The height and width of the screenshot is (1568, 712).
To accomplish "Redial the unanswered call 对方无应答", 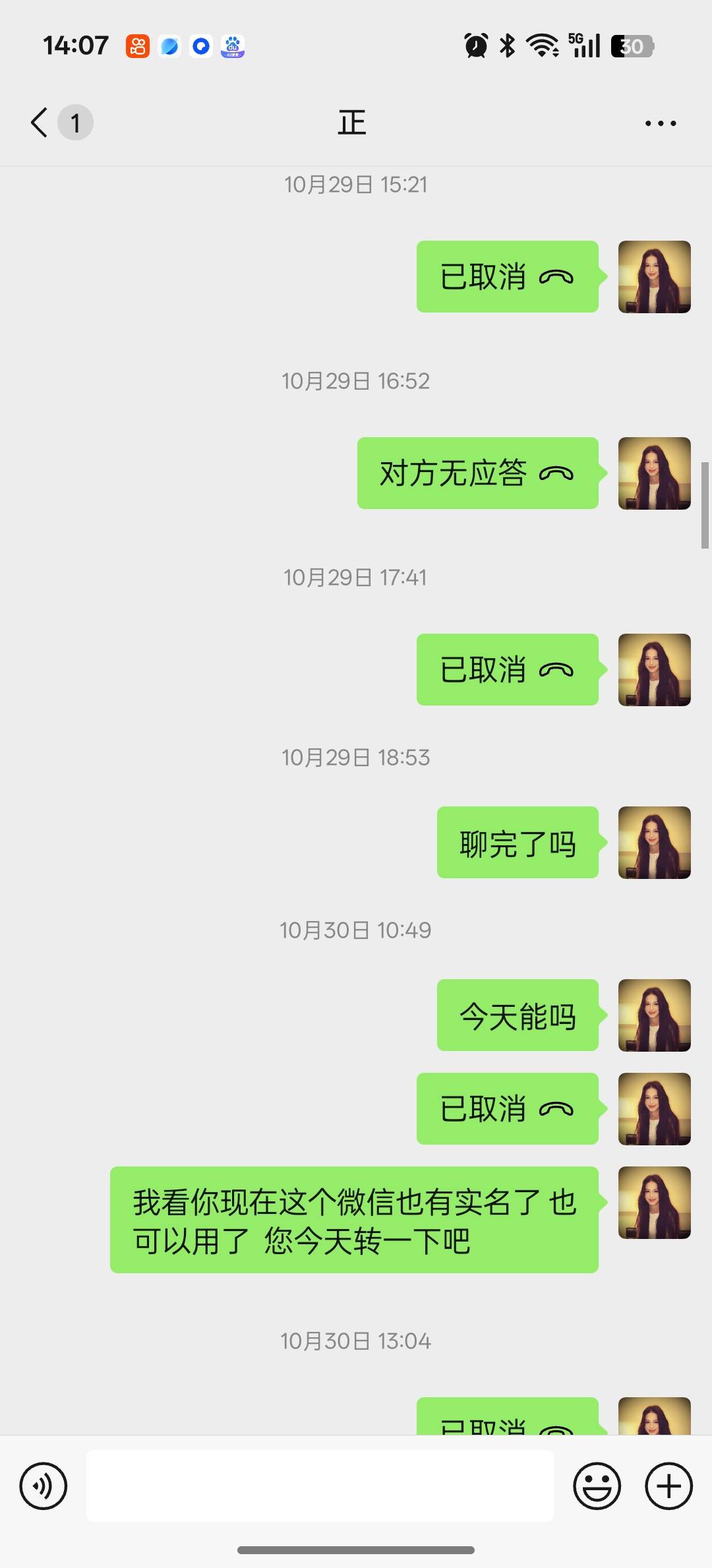I will [477, 473].
